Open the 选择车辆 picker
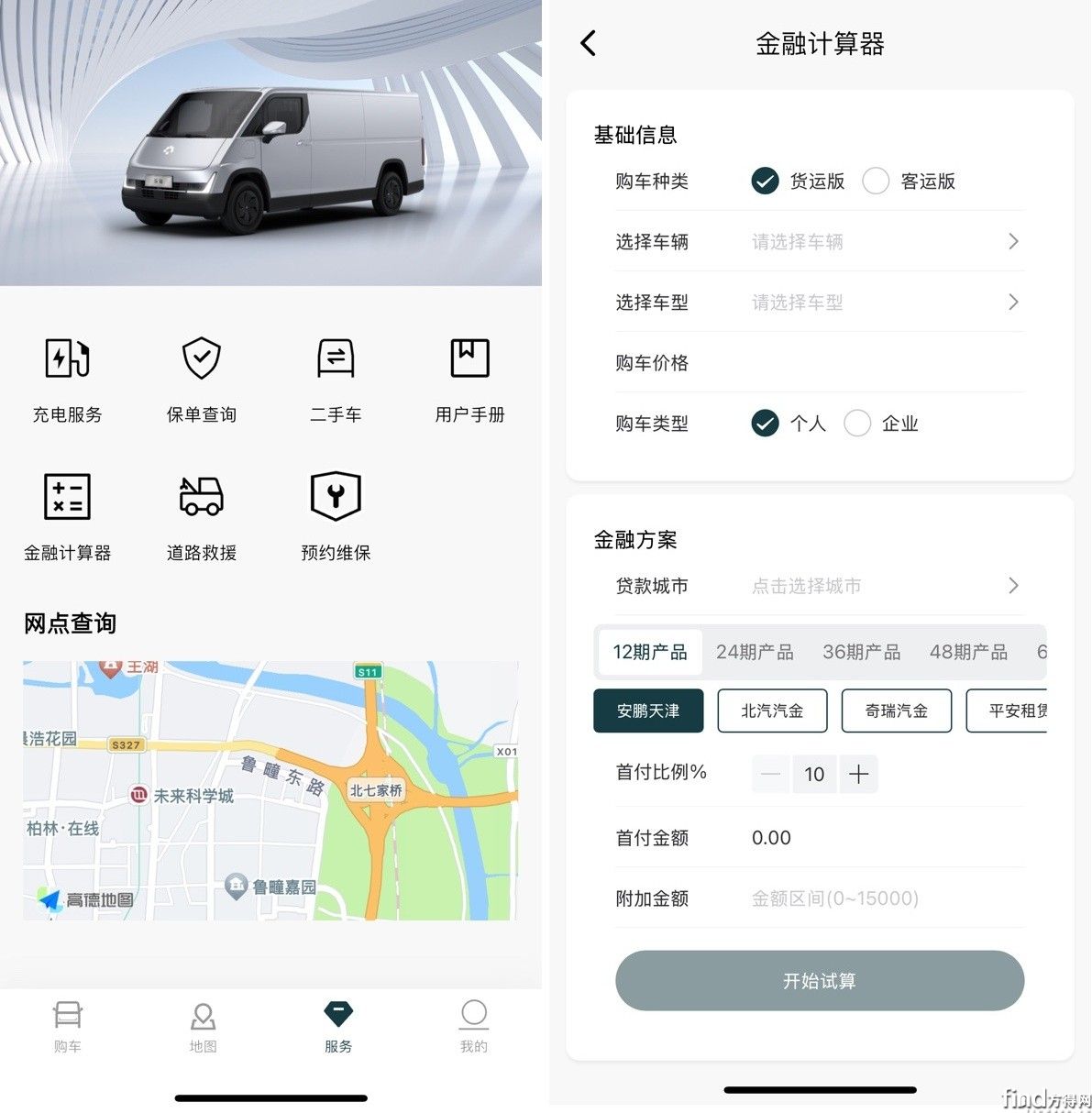1092x1113 pixels. (885, 242)
